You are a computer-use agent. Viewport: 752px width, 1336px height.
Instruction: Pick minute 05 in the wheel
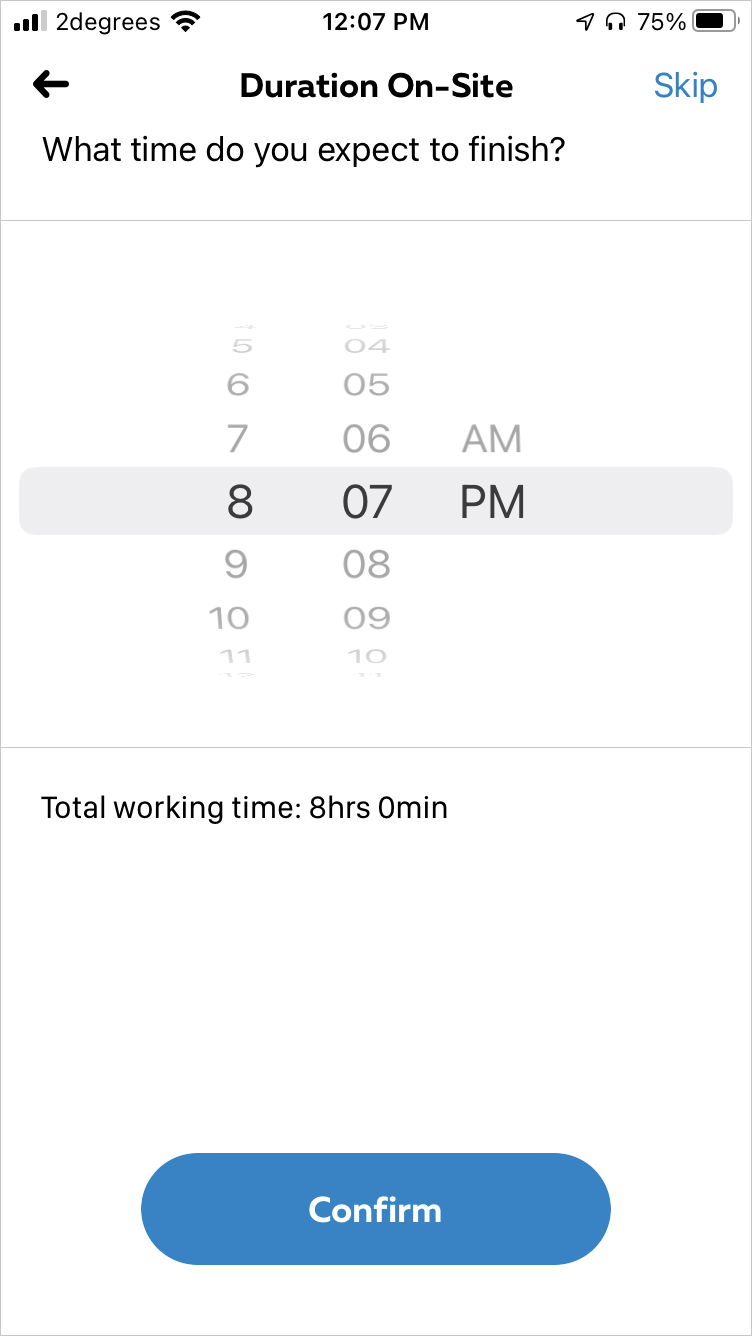coord(366,385)
